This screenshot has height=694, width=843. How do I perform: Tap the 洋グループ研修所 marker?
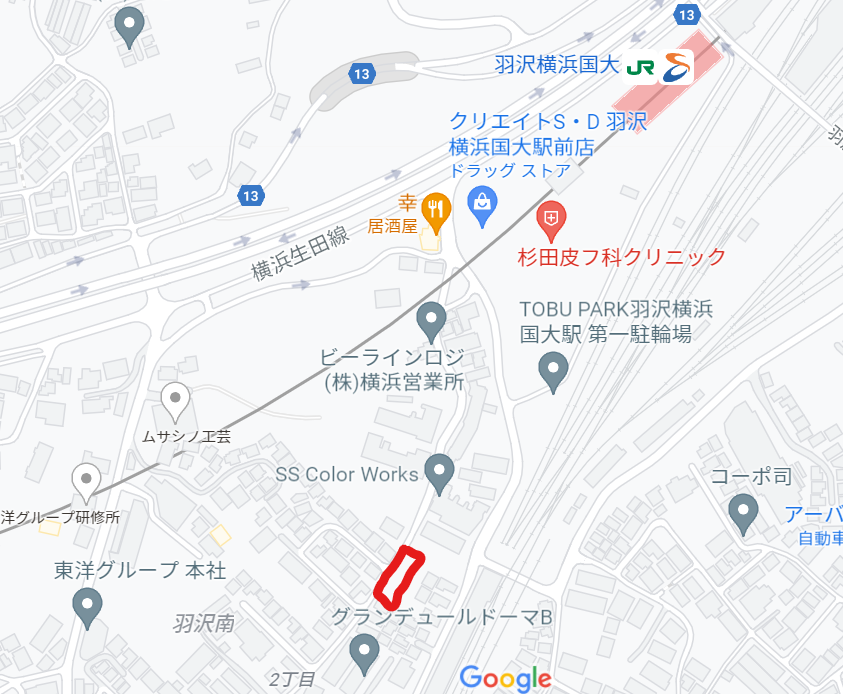click(x=87, y=482)
